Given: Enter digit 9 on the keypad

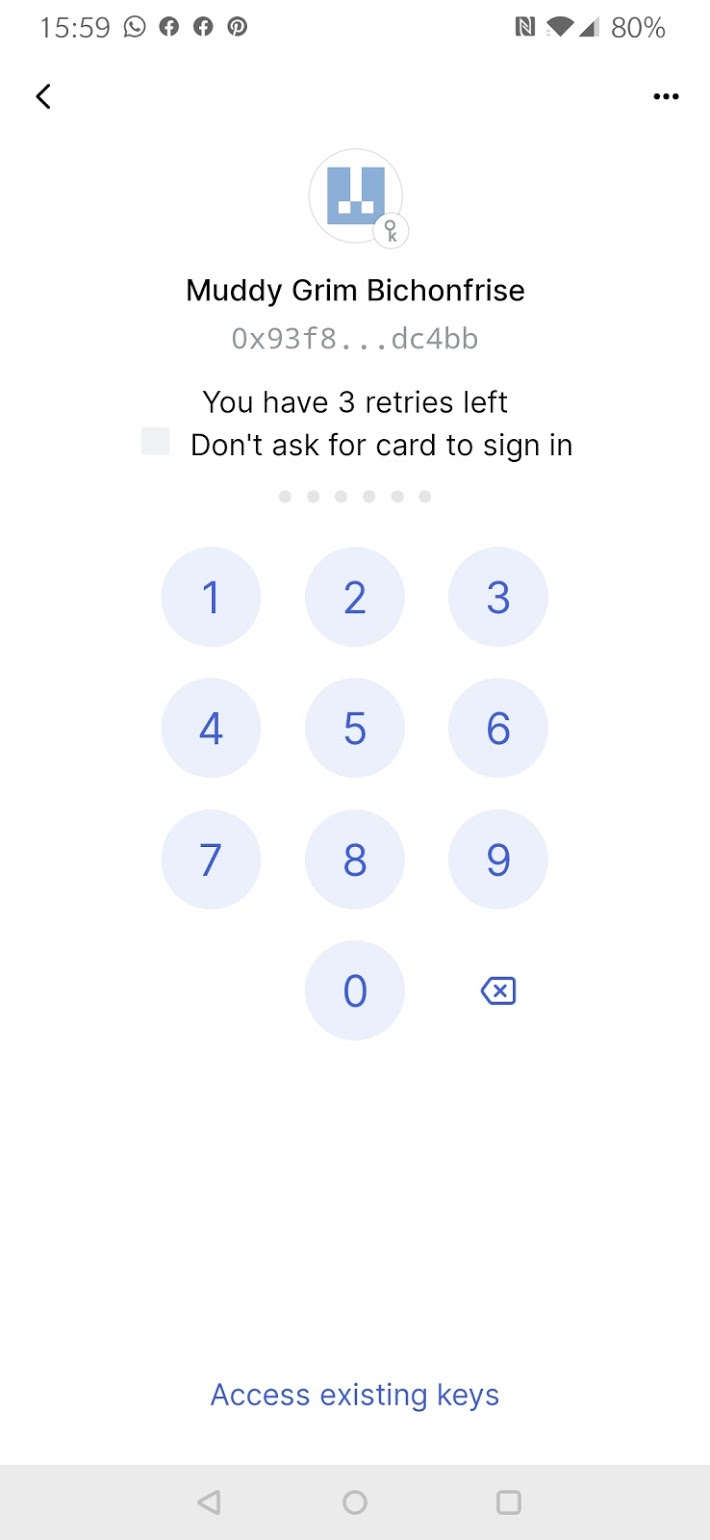Looking at the screenshot, I should [x=498, y=859].
